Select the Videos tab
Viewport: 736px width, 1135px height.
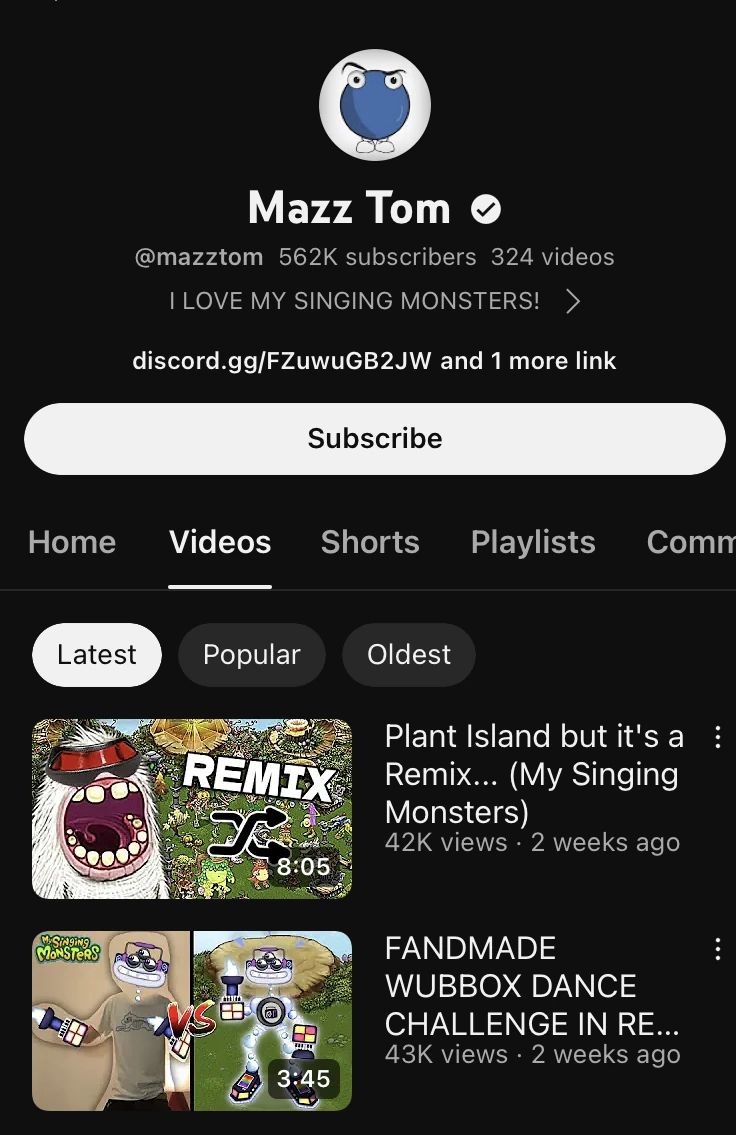220,542
